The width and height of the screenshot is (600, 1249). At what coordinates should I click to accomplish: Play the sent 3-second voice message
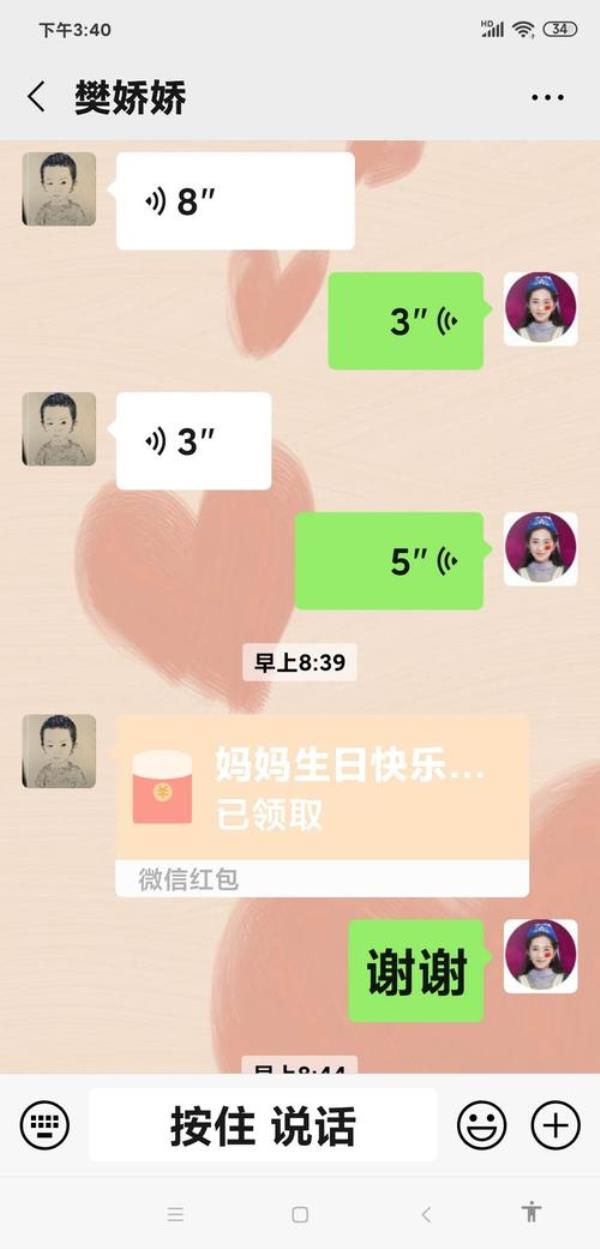pyautogui.click(x=406, y=321)
